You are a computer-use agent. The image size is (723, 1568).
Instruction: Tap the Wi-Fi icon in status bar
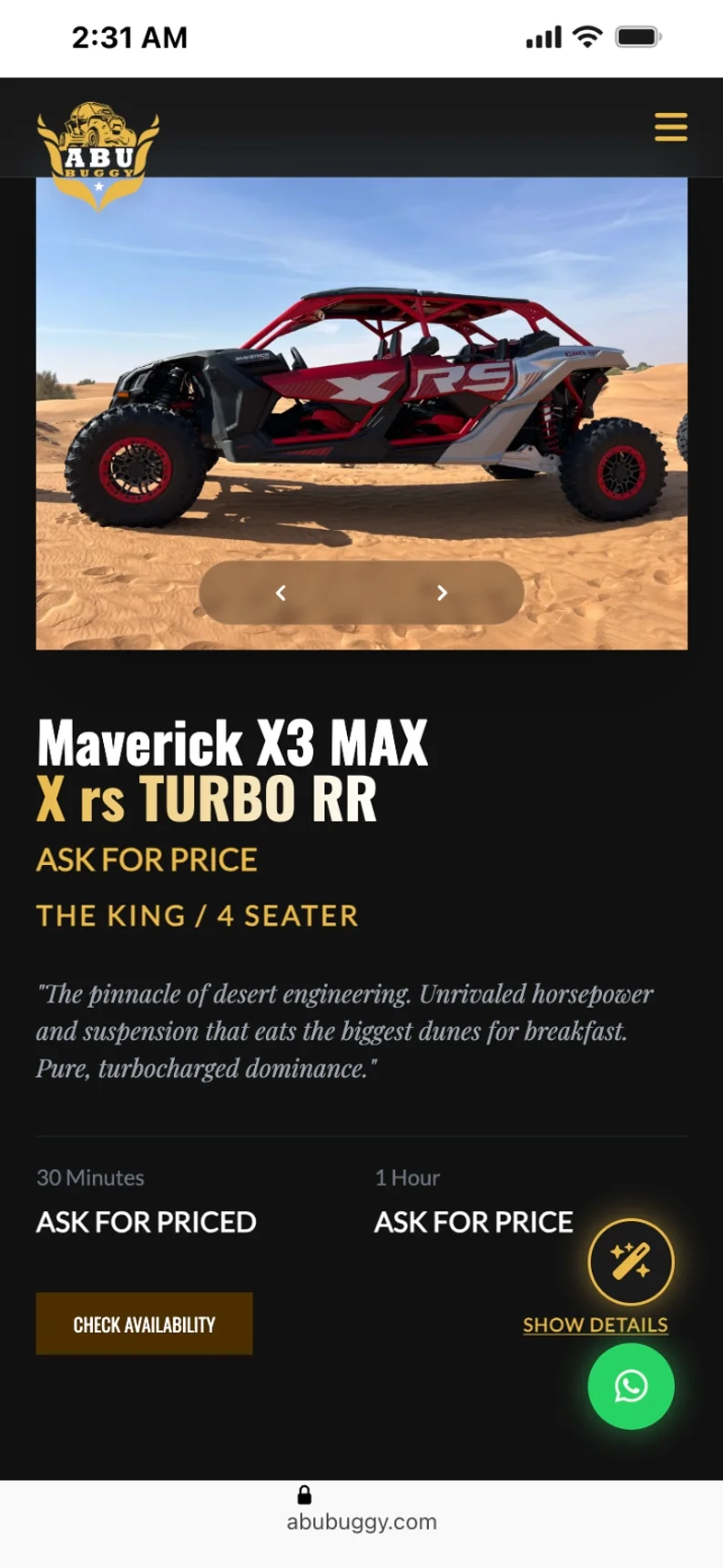coord(587,36)
